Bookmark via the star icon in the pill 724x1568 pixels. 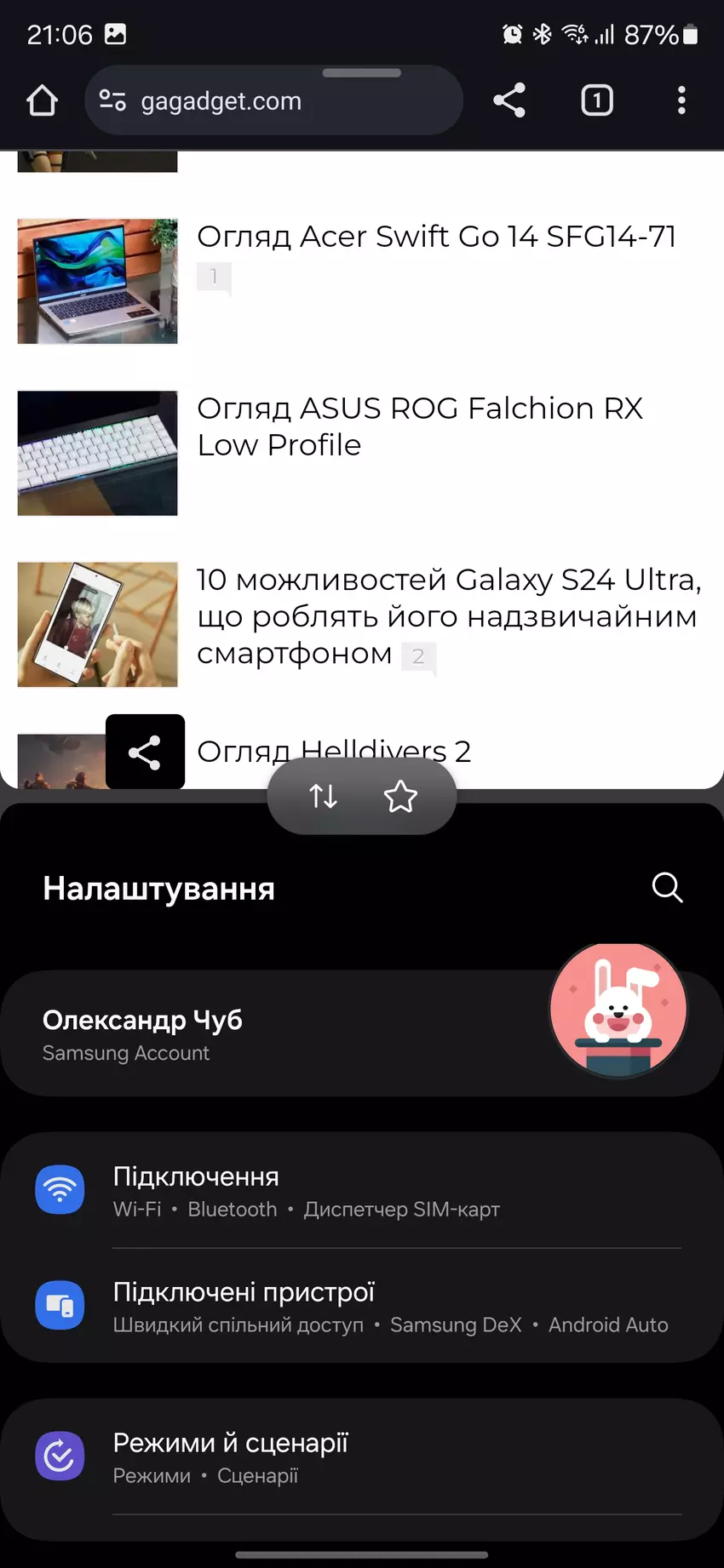tap(400, 795)
